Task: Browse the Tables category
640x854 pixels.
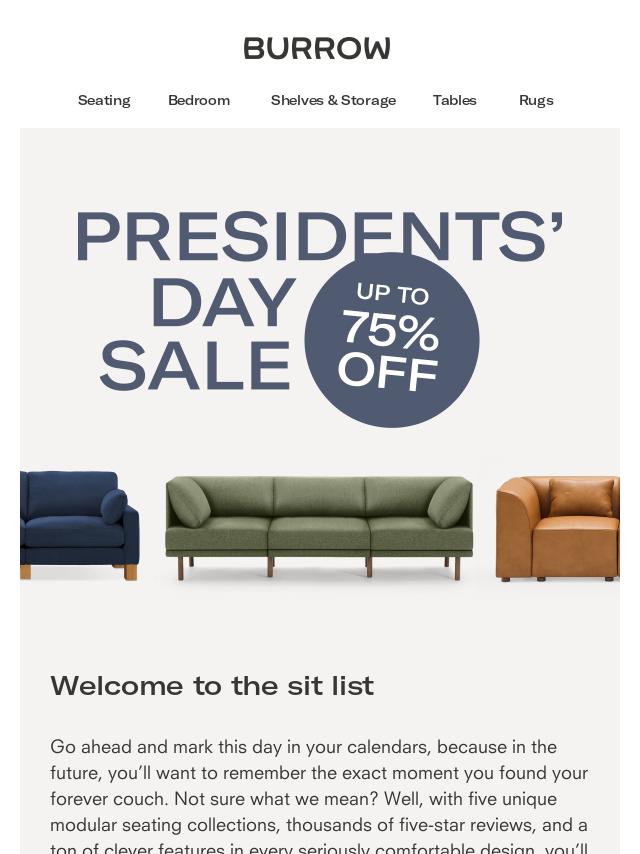Action: click(454, 100)
